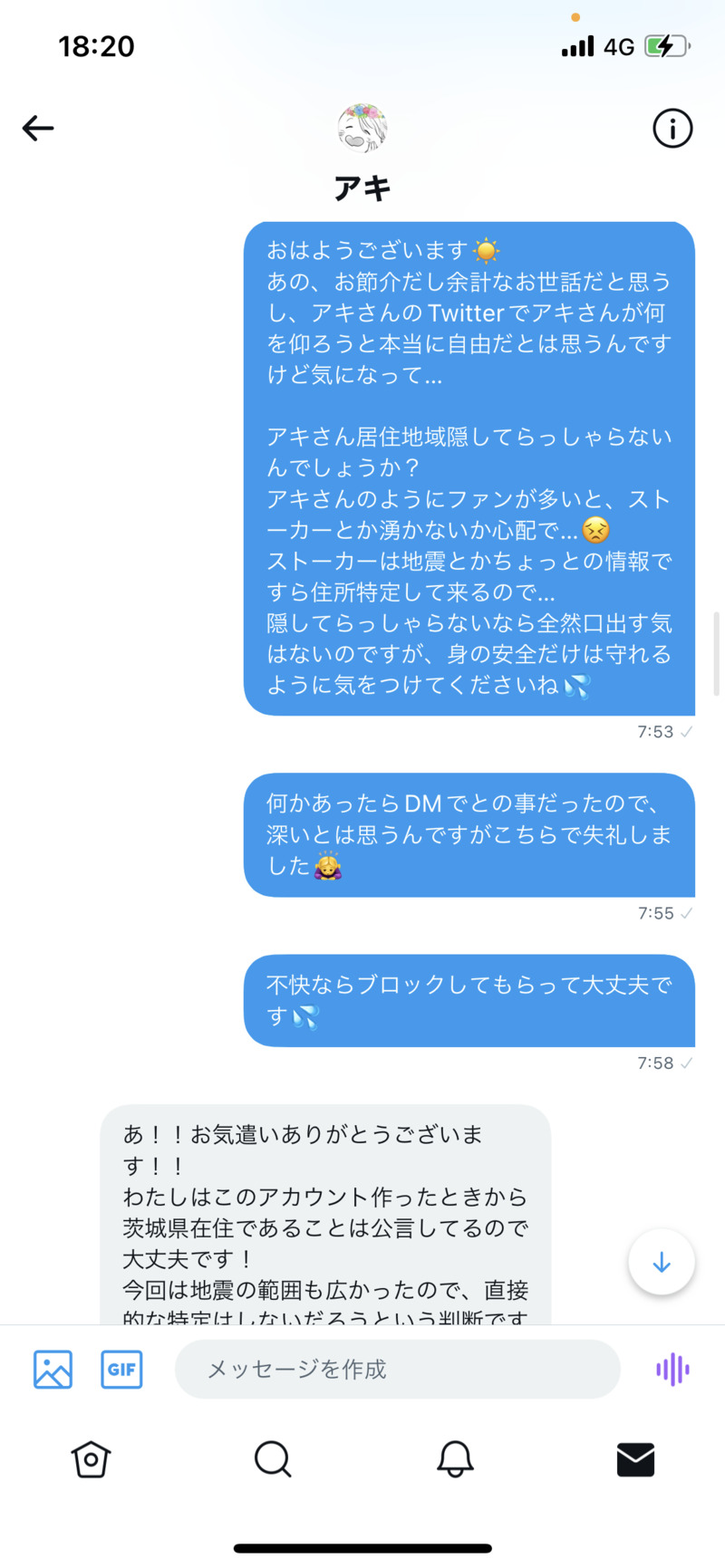The image size is (725, 1568).
Task: Switch to the Search tab
Action: pyautogui.click(x=272, y=1458)
